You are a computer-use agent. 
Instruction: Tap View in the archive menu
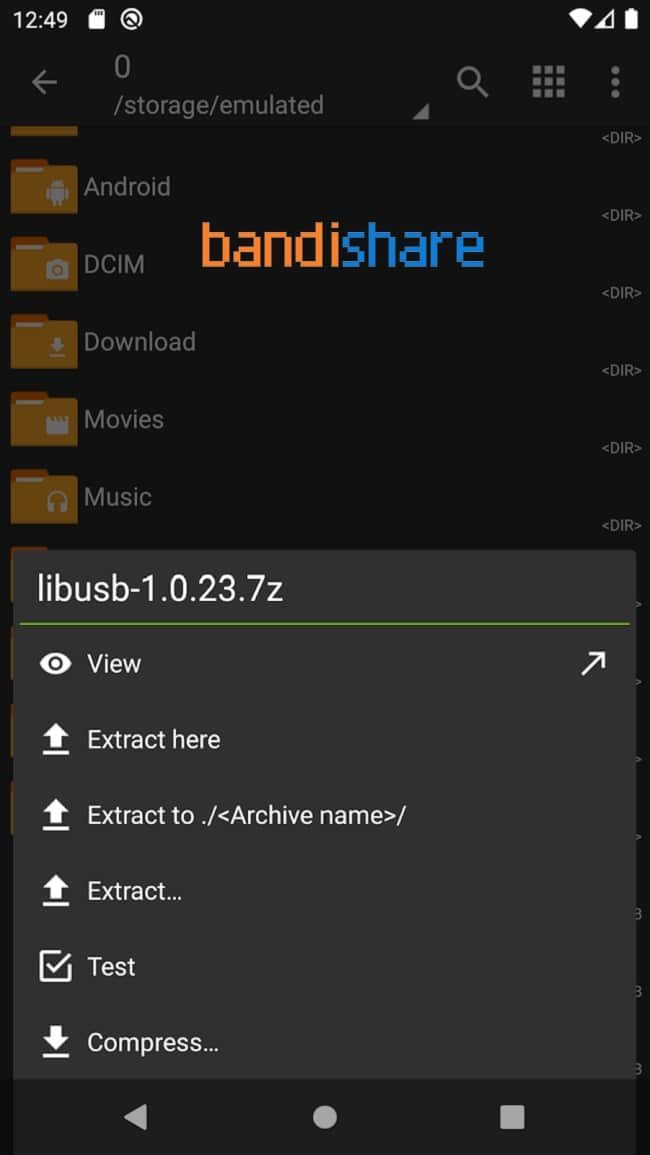(x=114, y=664)
